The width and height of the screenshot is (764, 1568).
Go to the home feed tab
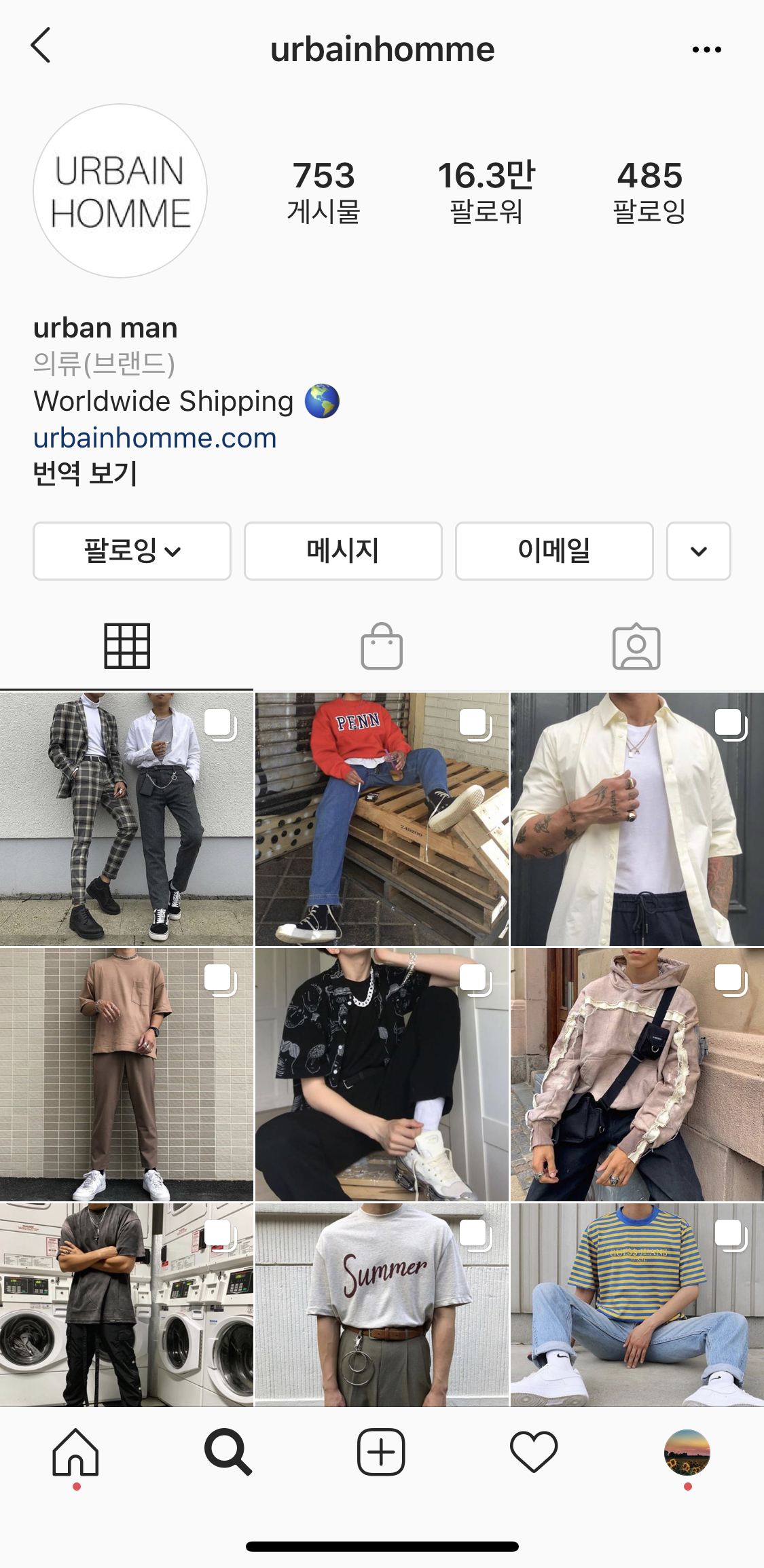pyautogui.click(x=76, y=1453)
